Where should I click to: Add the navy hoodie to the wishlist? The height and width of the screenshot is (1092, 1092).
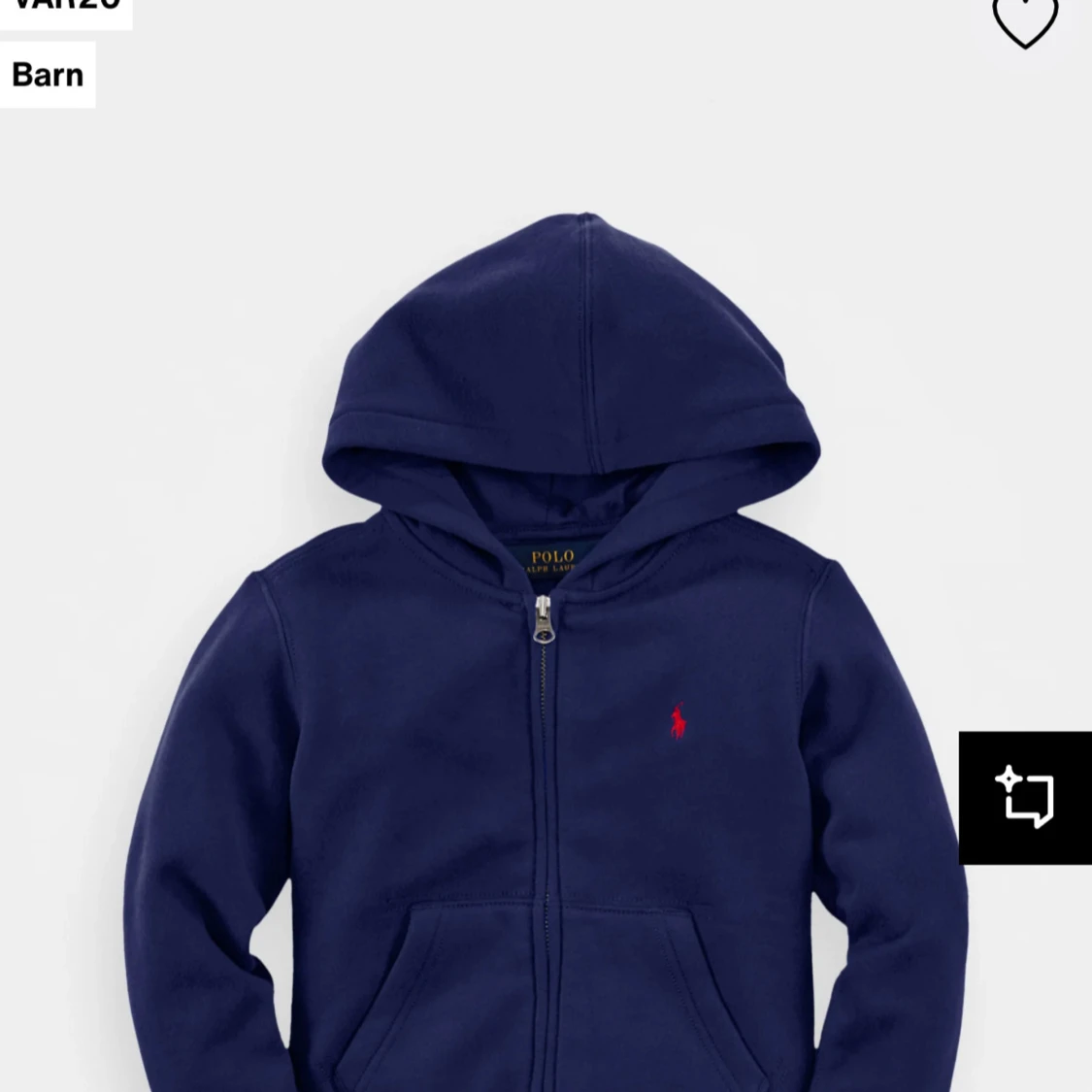pos(1025,21)
